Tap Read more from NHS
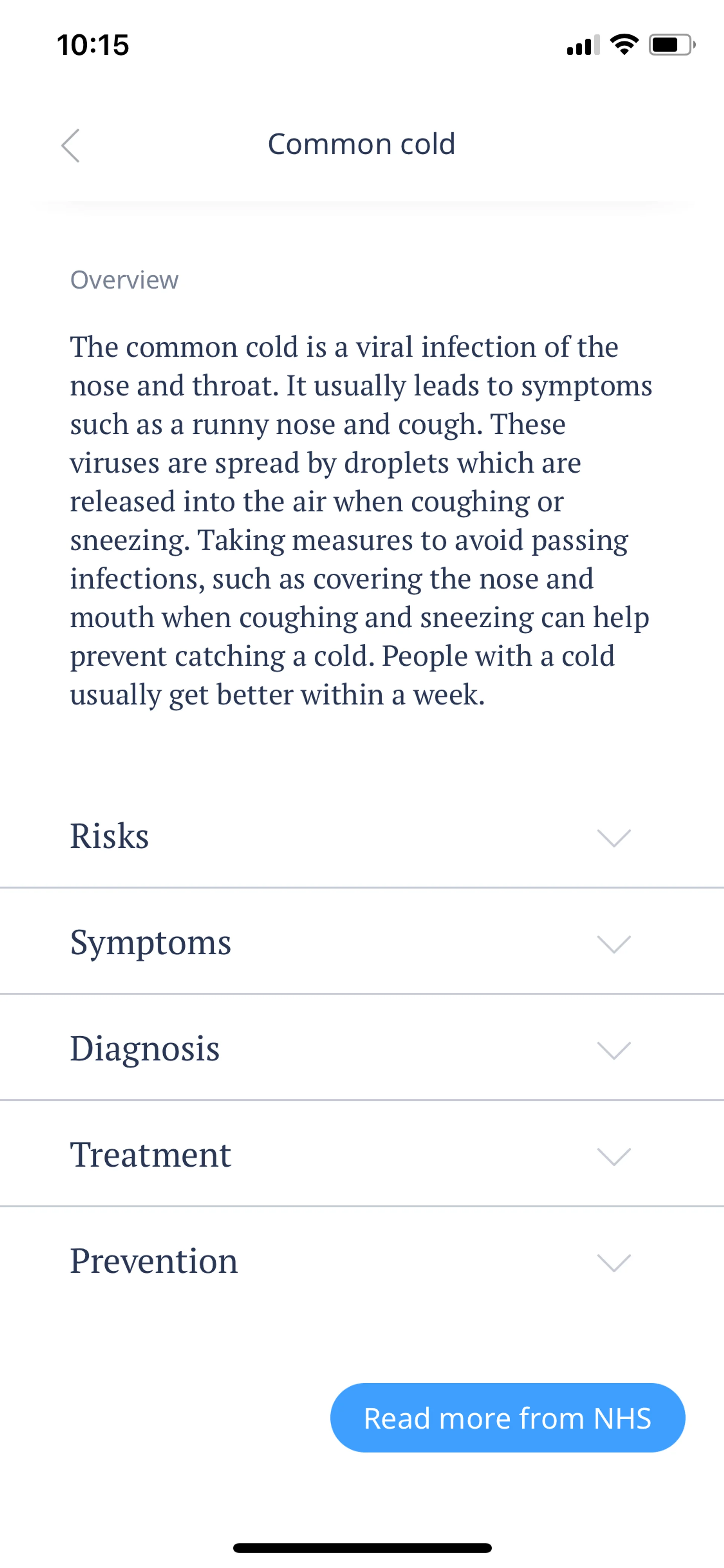724x1568 pixels. tap(507, 1417)
